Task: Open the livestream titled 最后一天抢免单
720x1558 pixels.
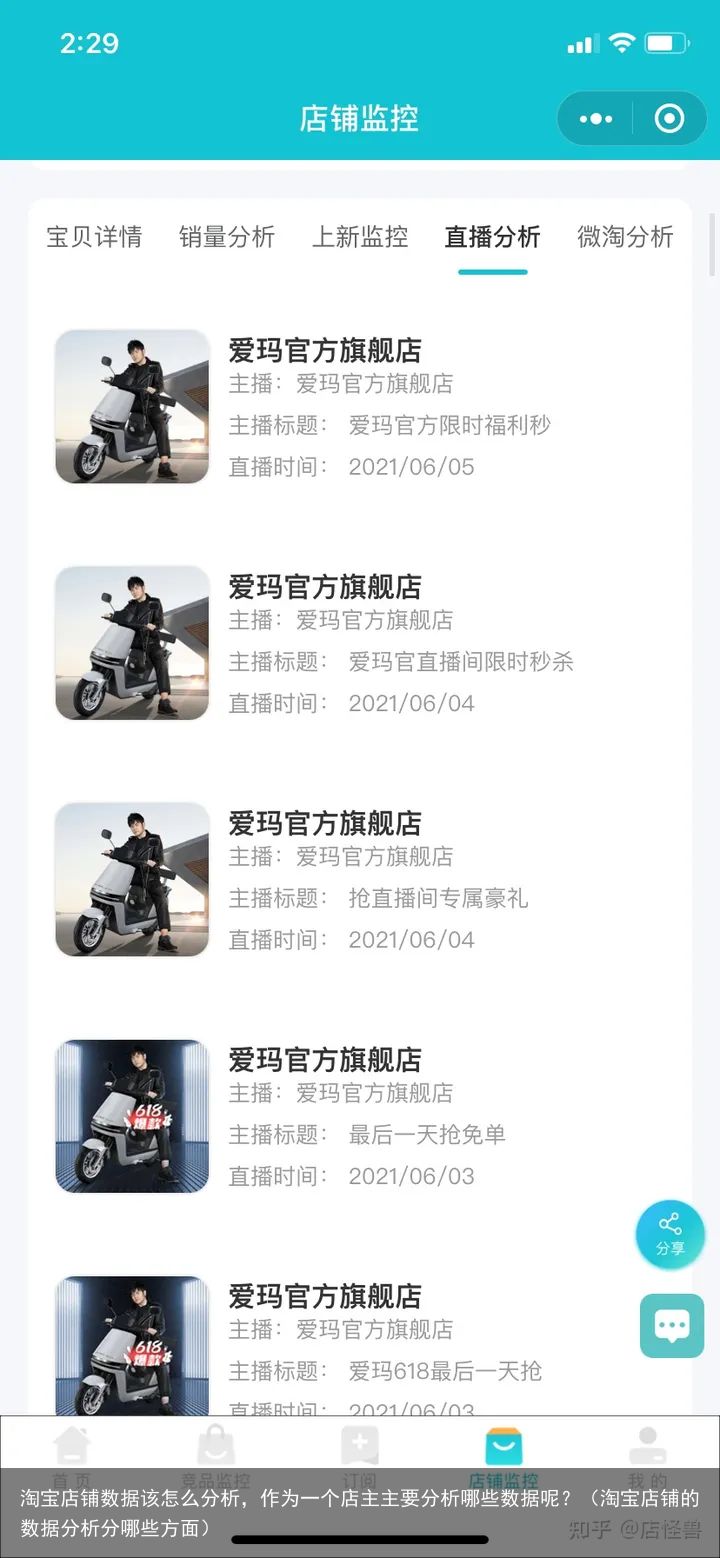Action: [x=360, y=1116]
